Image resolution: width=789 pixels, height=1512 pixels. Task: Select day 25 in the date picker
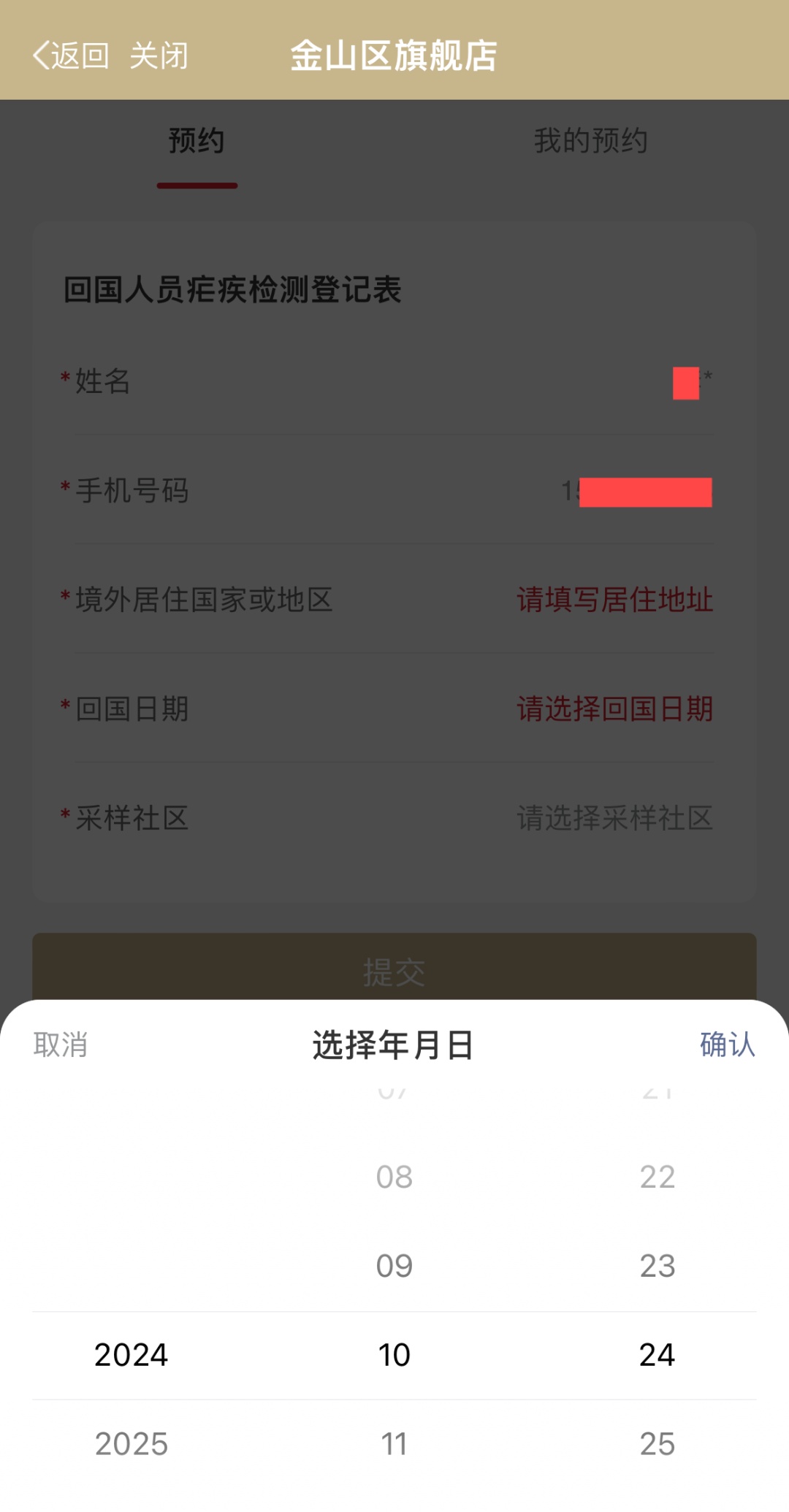pos(657,1444)
